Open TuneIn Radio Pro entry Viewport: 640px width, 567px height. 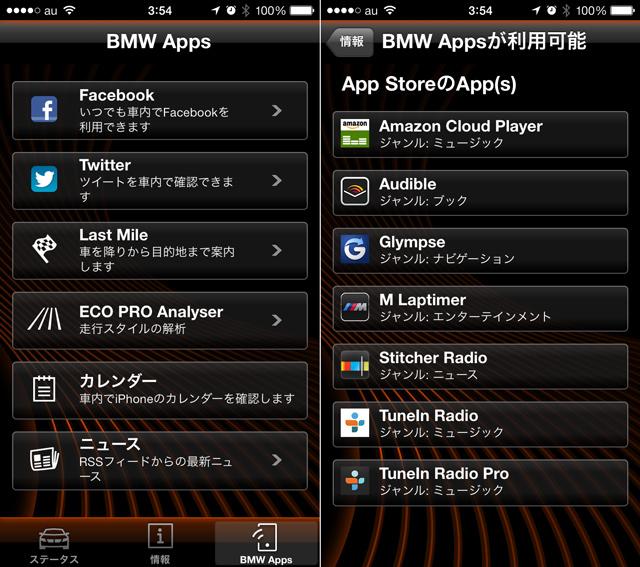[480, 482]
